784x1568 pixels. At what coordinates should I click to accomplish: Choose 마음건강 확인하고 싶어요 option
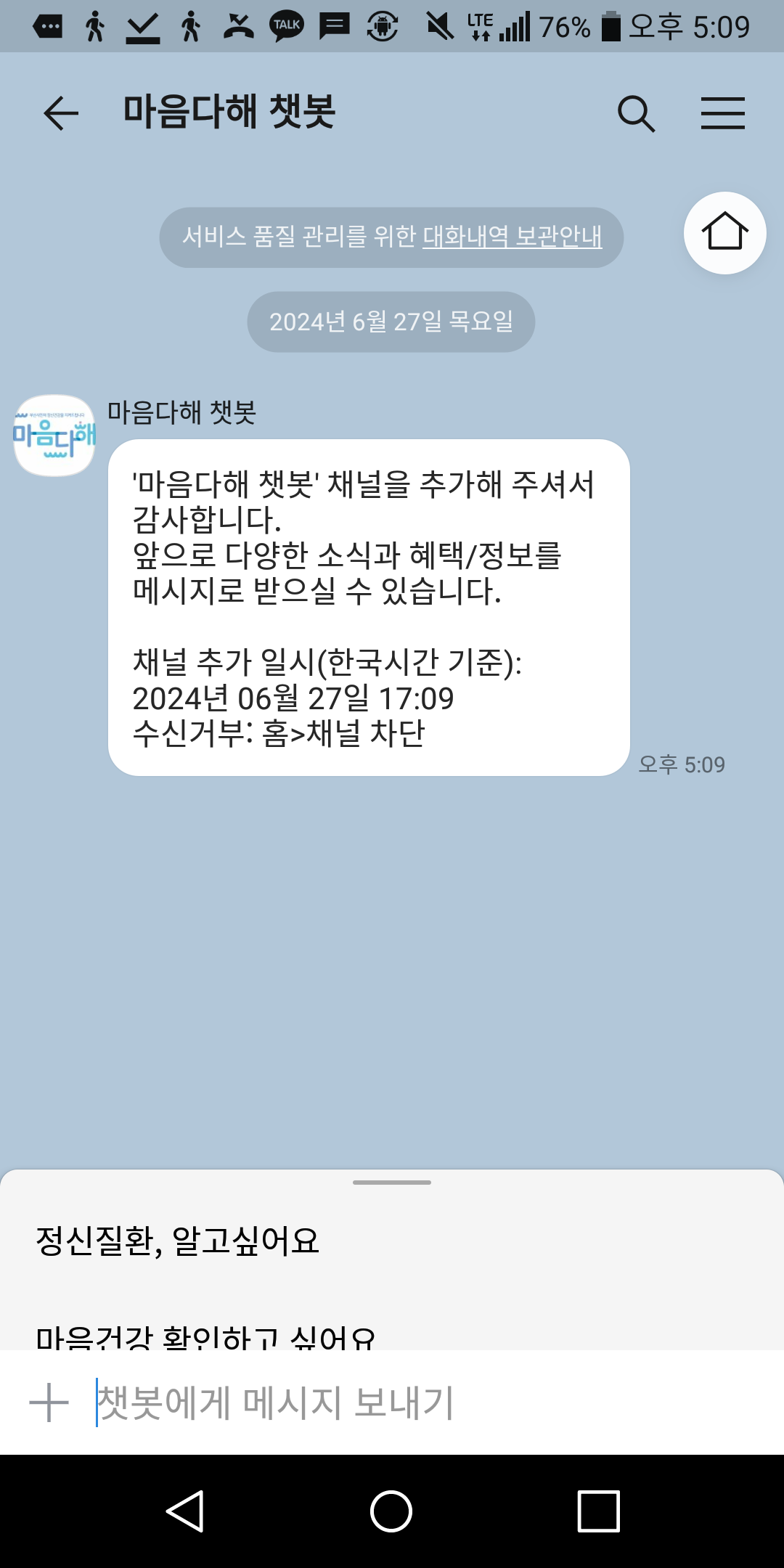tap(206, 1336)
